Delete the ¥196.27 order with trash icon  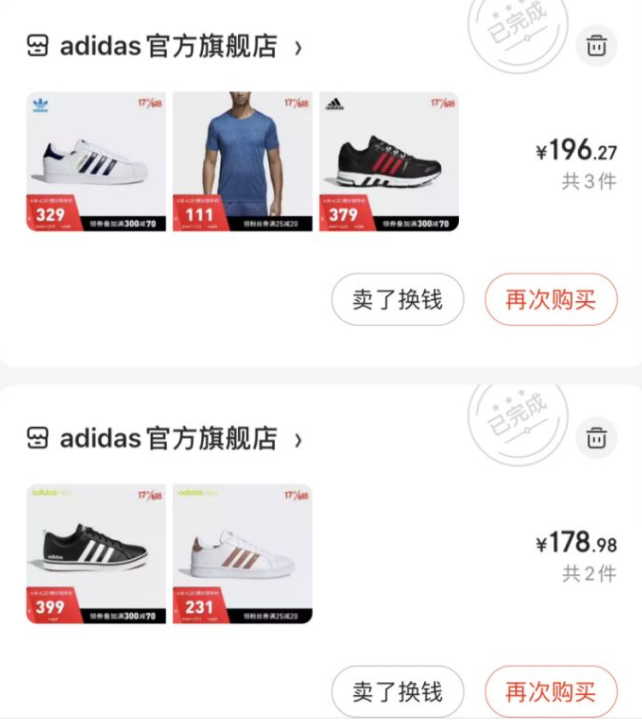tap(597, 46)
